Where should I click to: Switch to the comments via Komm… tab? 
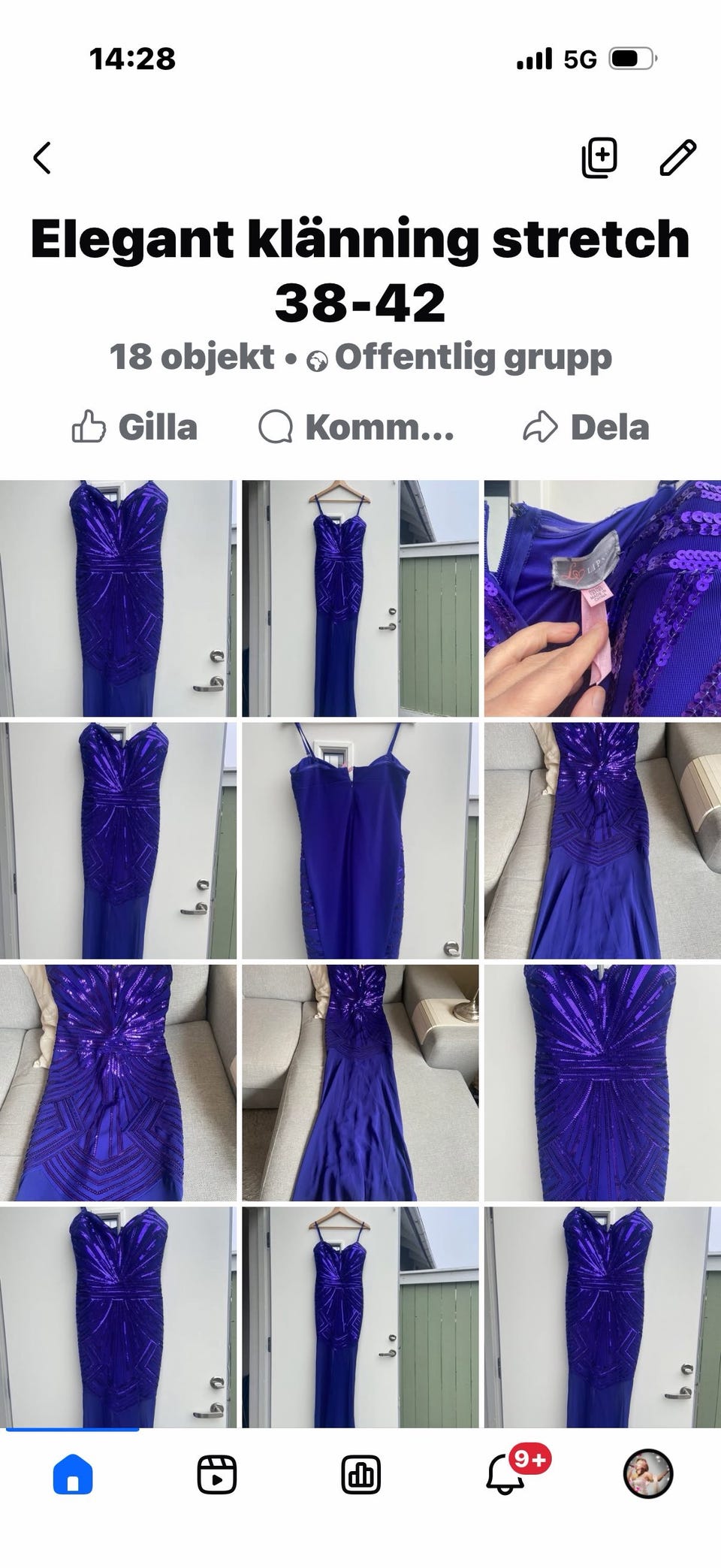click(357, 428)
